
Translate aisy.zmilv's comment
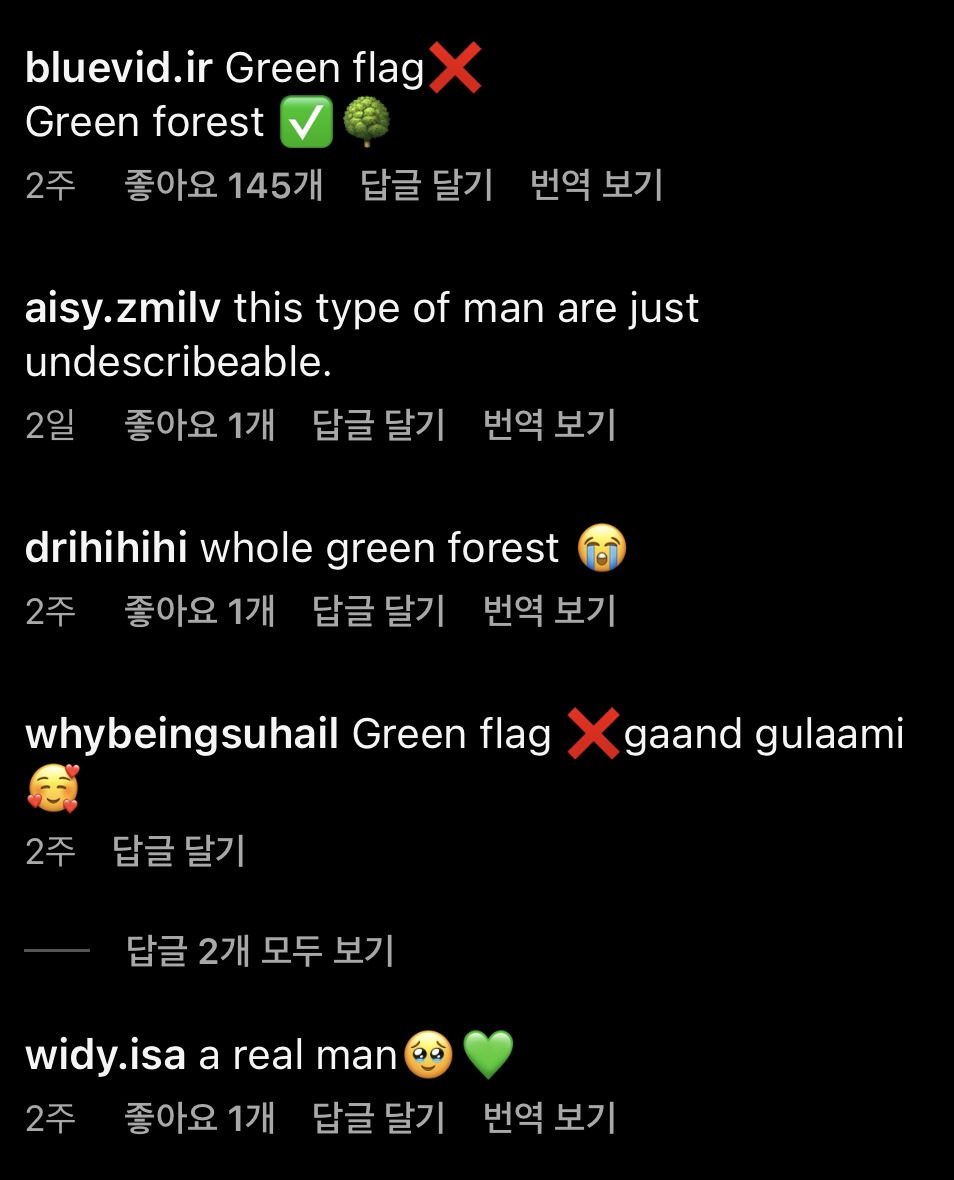[549, 426]
